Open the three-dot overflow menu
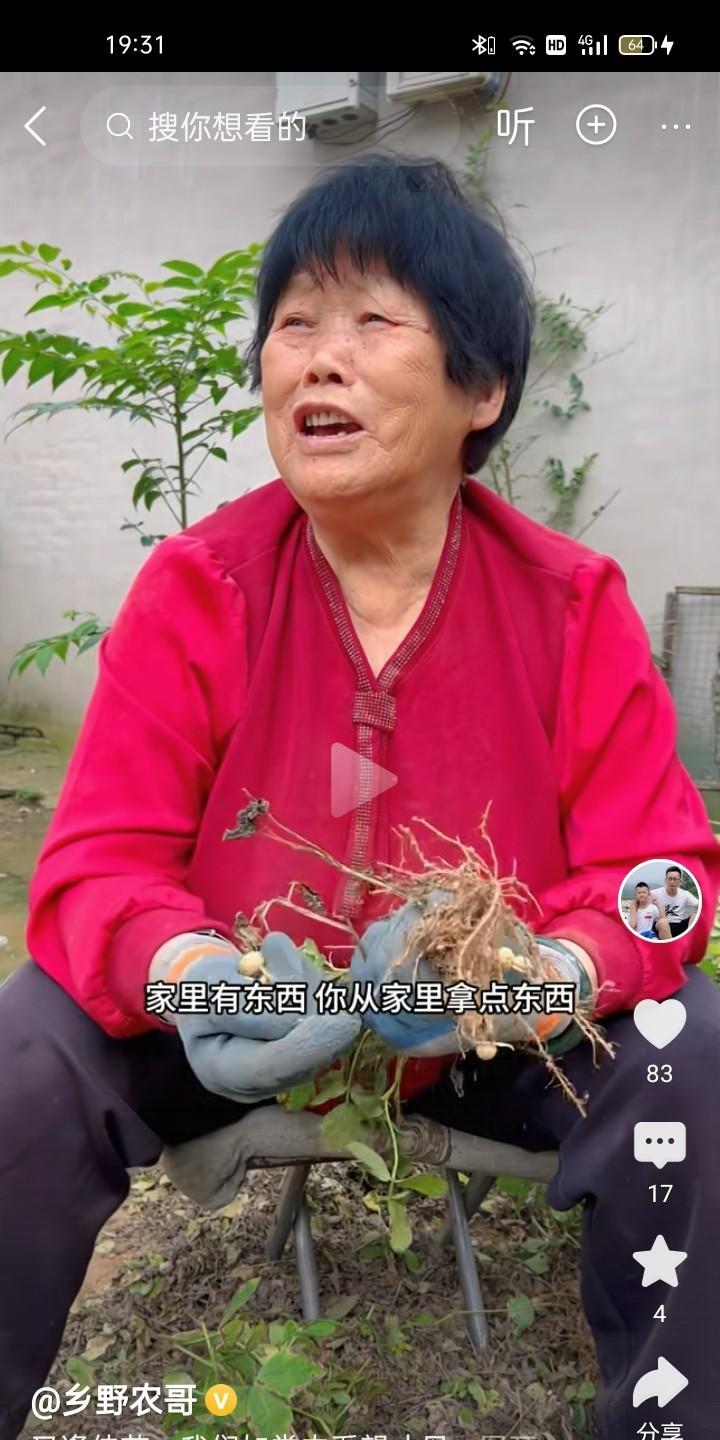 676,127
